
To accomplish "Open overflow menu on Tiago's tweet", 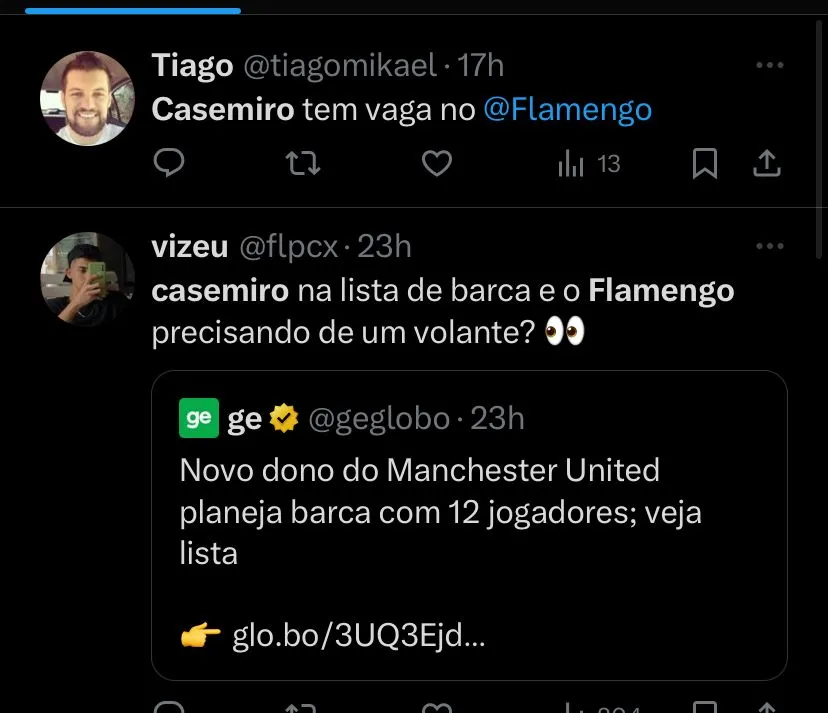I will pyautogui.click(x=769, y=66).
